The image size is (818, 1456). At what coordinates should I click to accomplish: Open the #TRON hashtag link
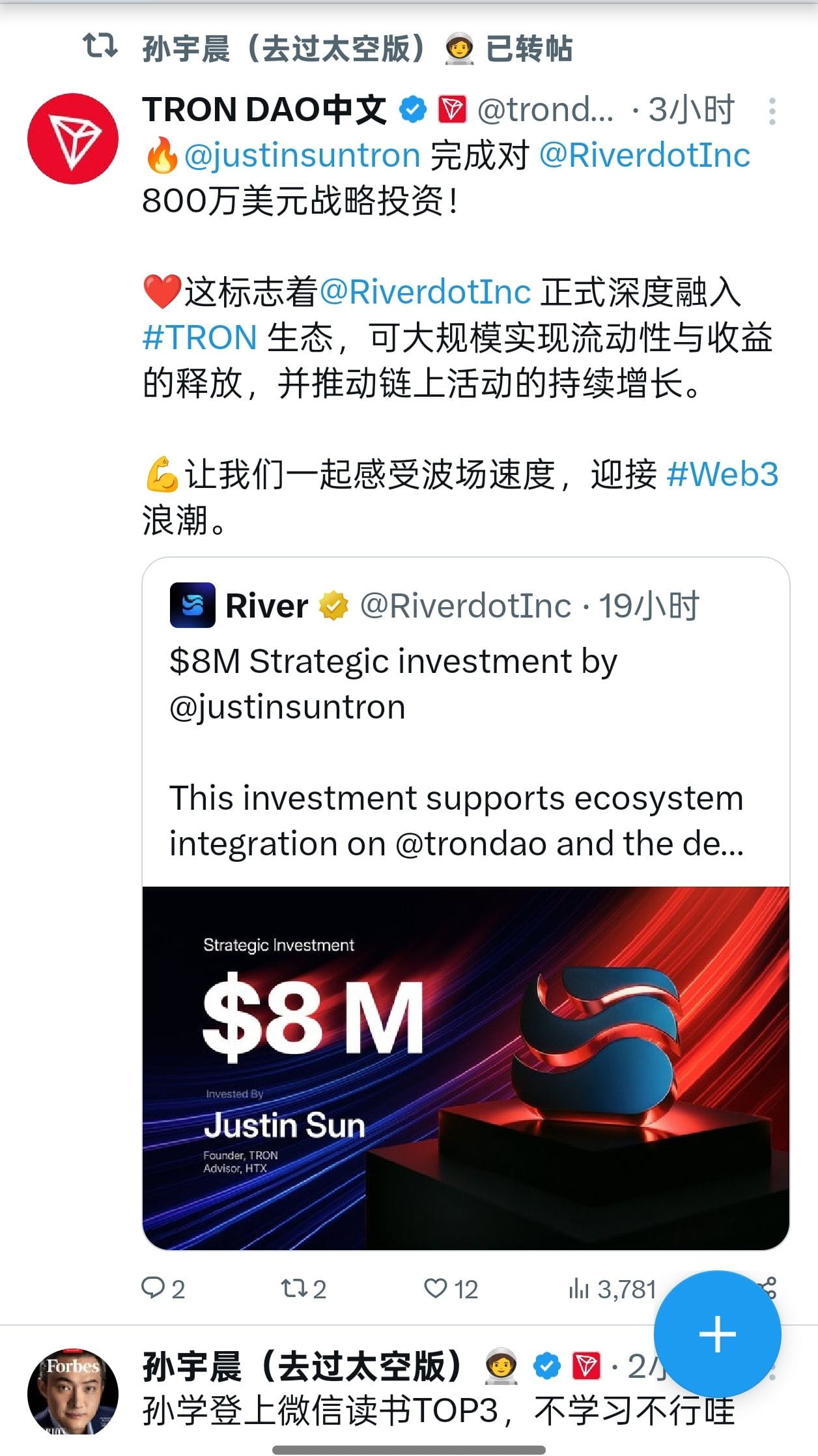coord(200,336)
